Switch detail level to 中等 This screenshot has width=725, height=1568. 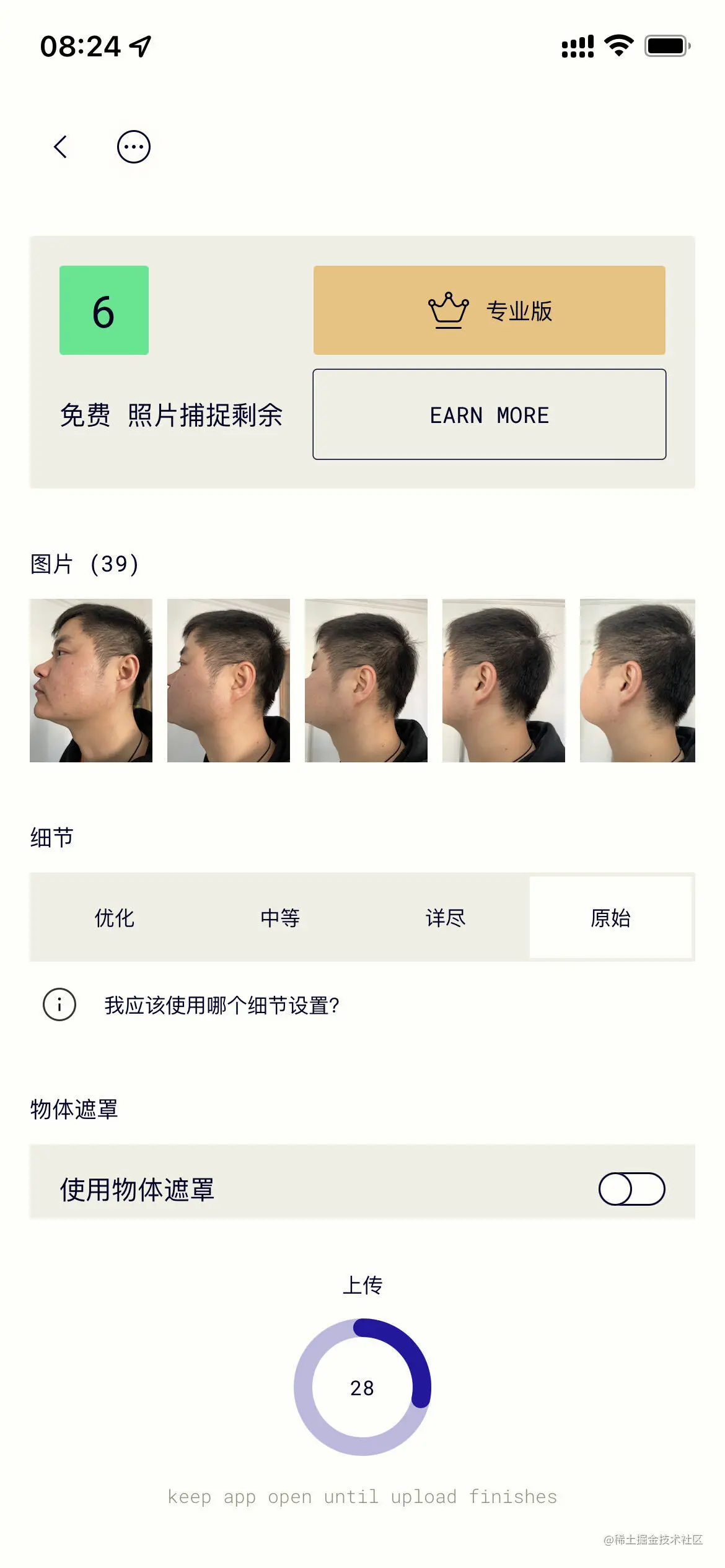[x=279, y=917]
